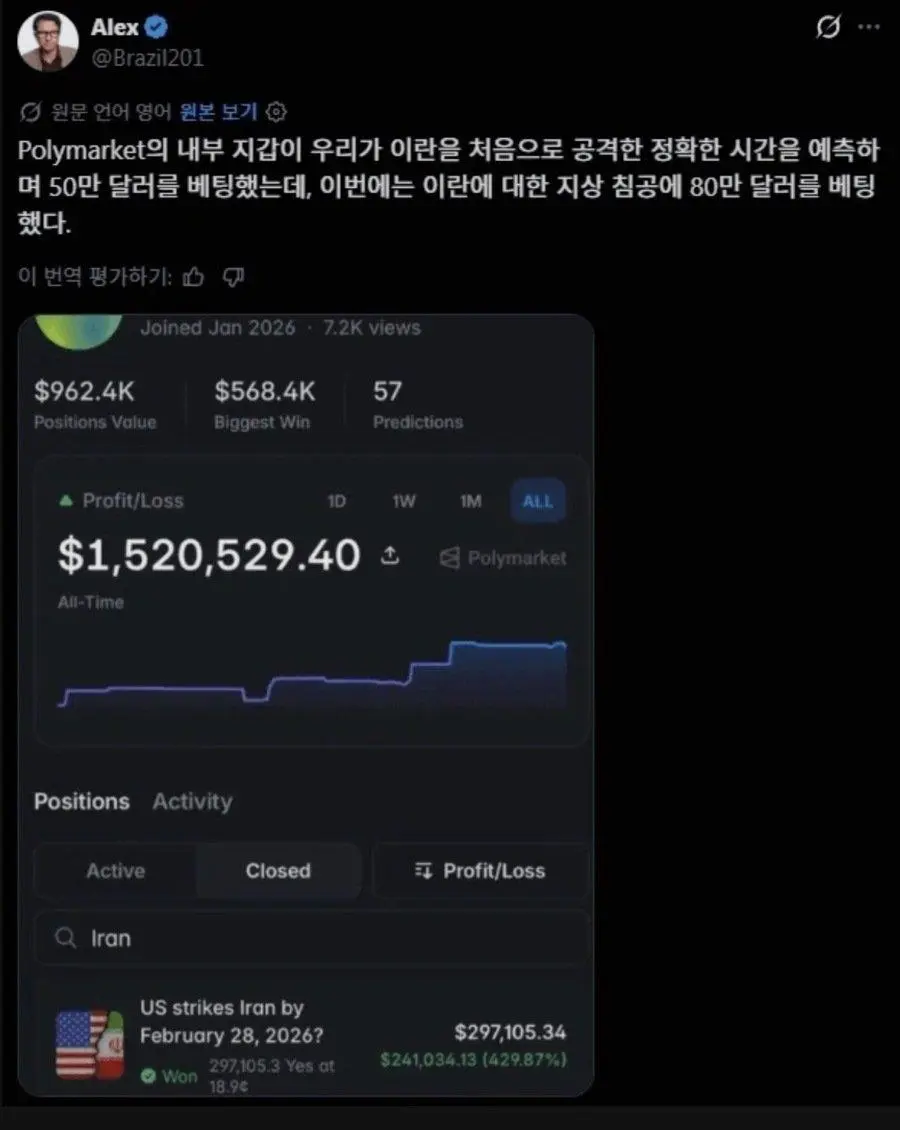Click the magnifier icon in the Iran search bar
Image resolution: width=900 pixels, height=1130 pixels.
click(67, 938)
